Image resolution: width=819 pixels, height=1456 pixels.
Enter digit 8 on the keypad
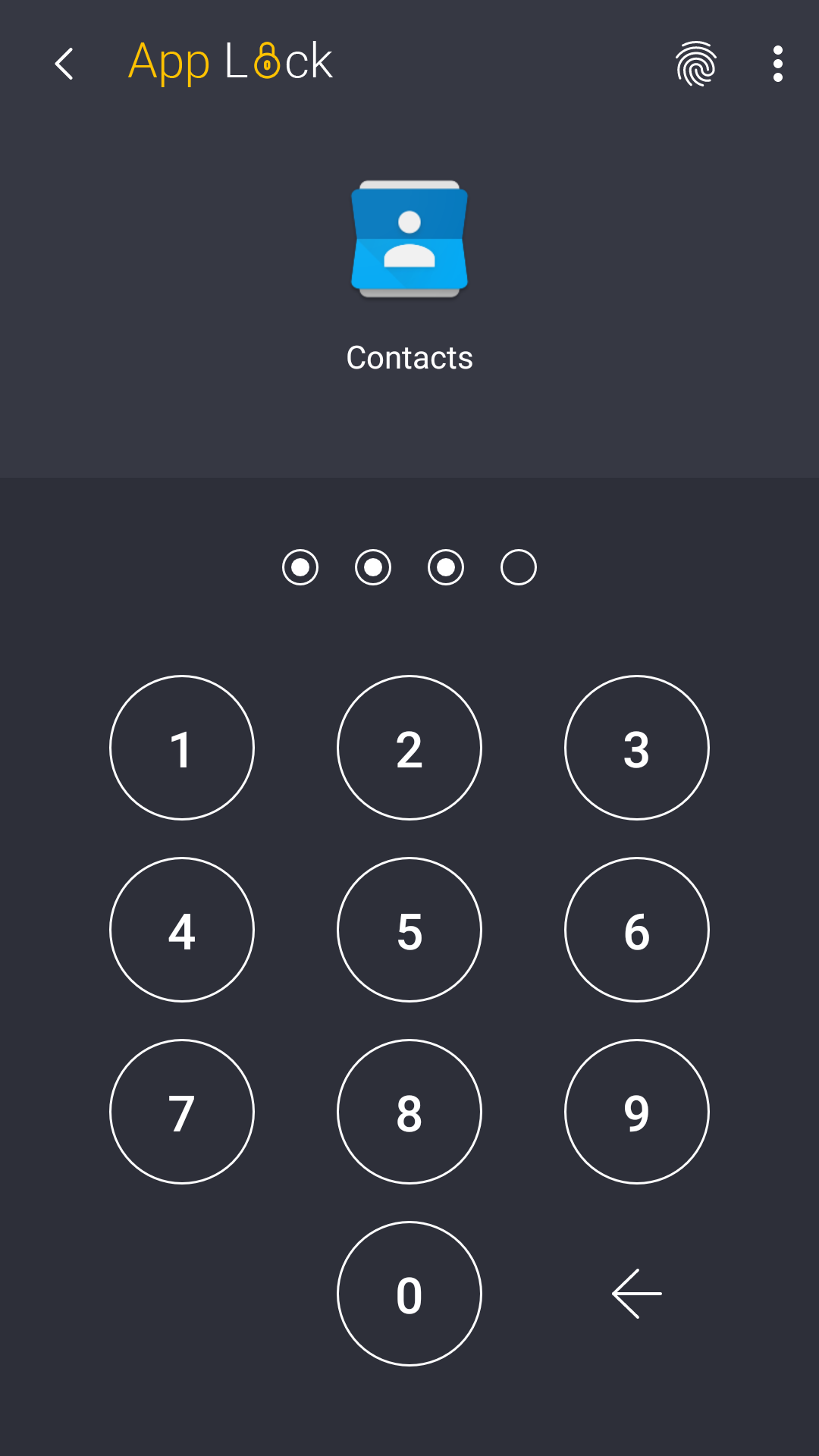pos(409,1112)
